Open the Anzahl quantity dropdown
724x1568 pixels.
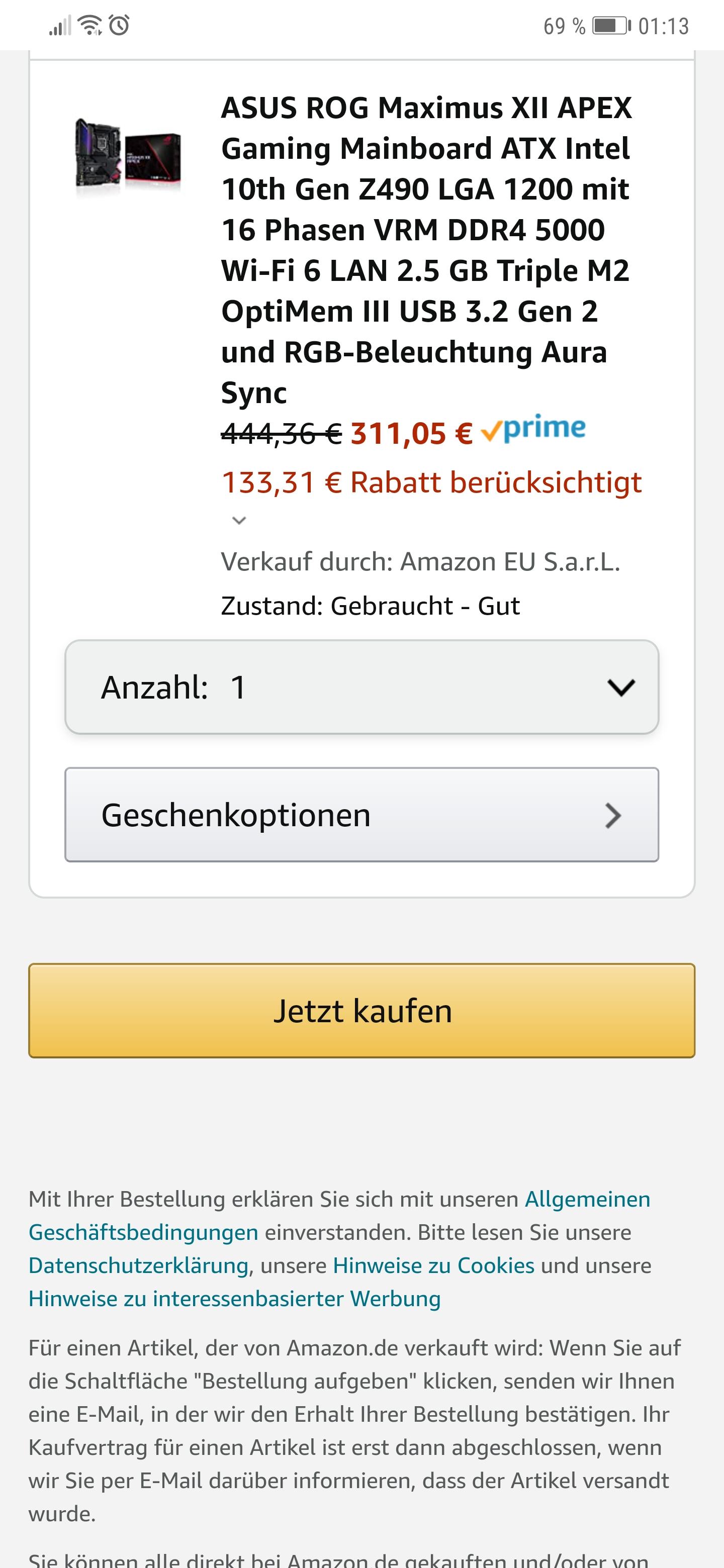[361, 687]
